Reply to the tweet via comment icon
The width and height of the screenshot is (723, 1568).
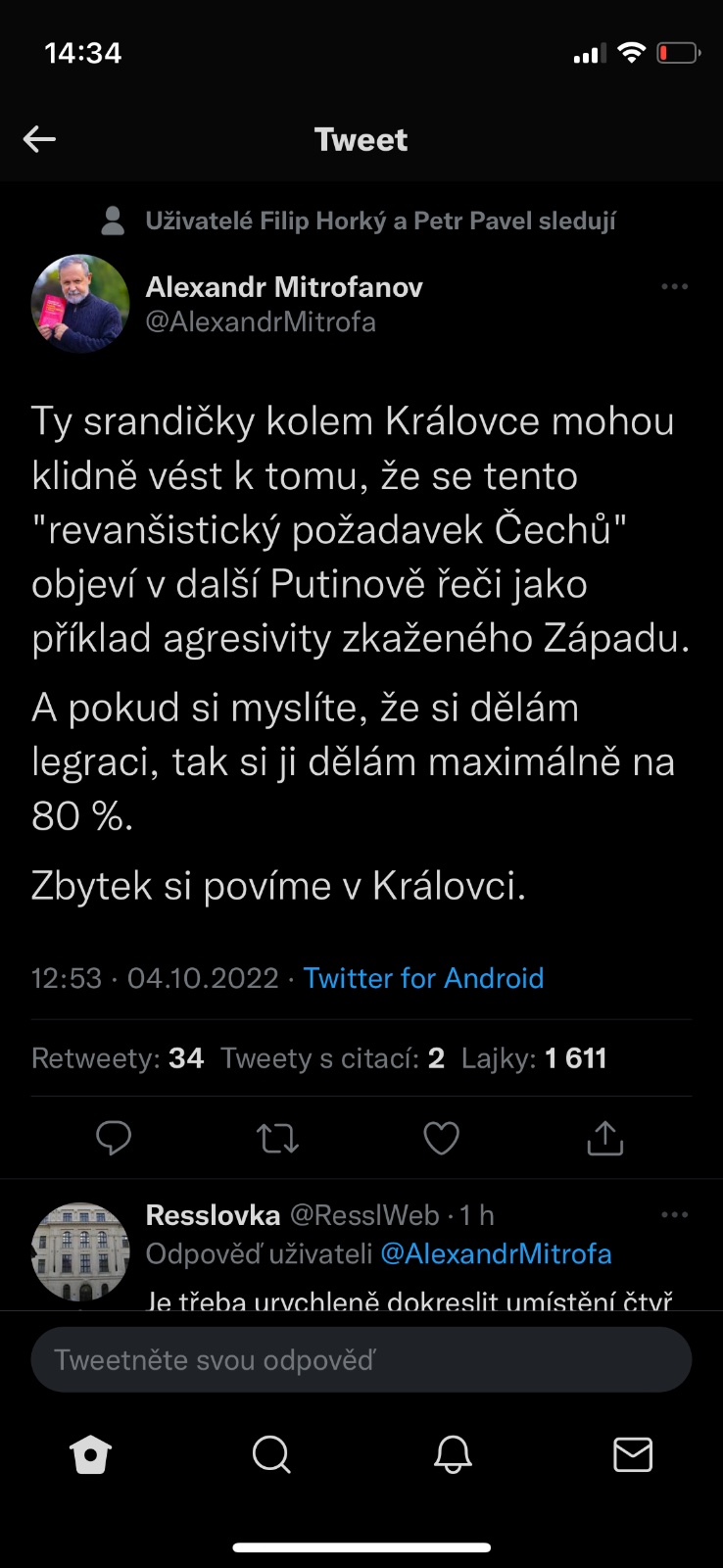tap(114, 1138)
